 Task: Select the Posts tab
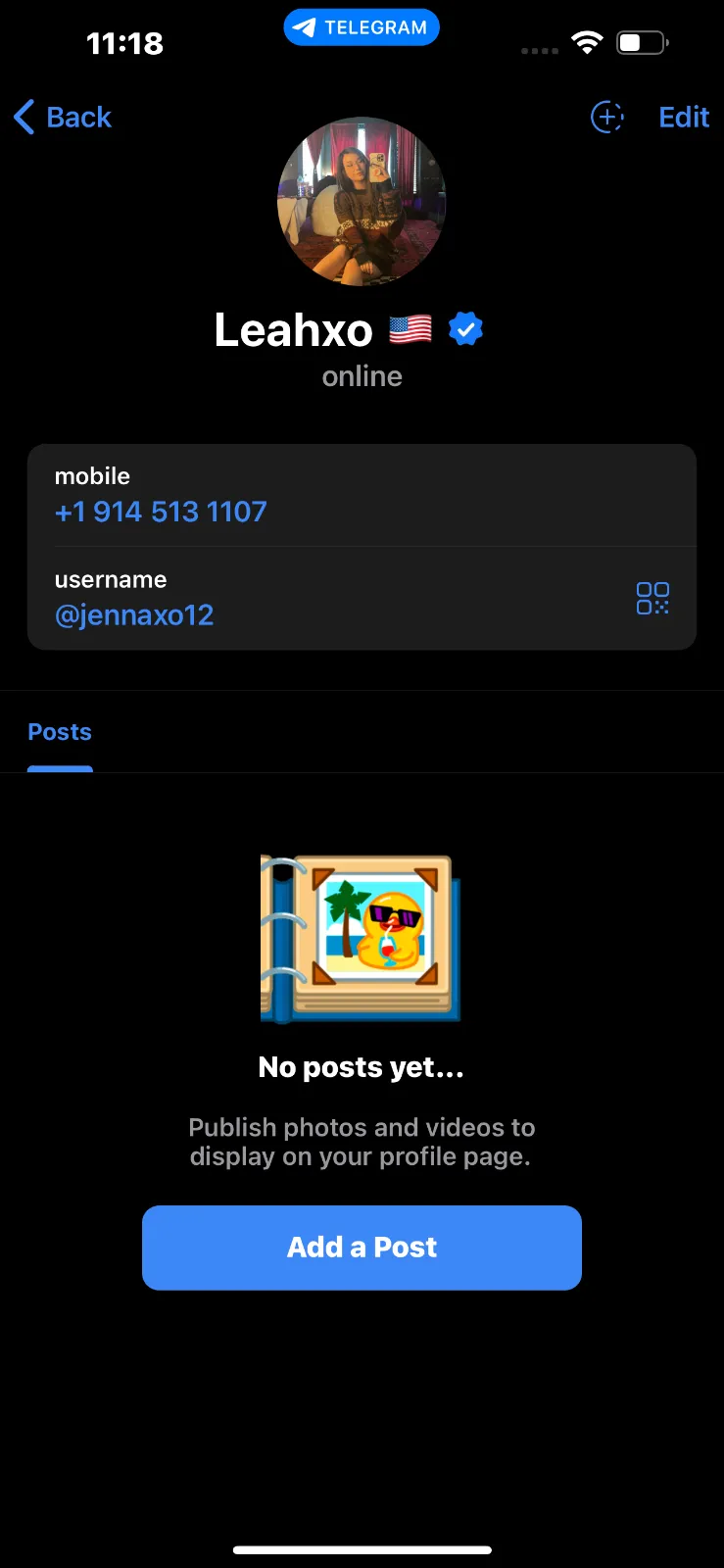(x=60, y=732)
